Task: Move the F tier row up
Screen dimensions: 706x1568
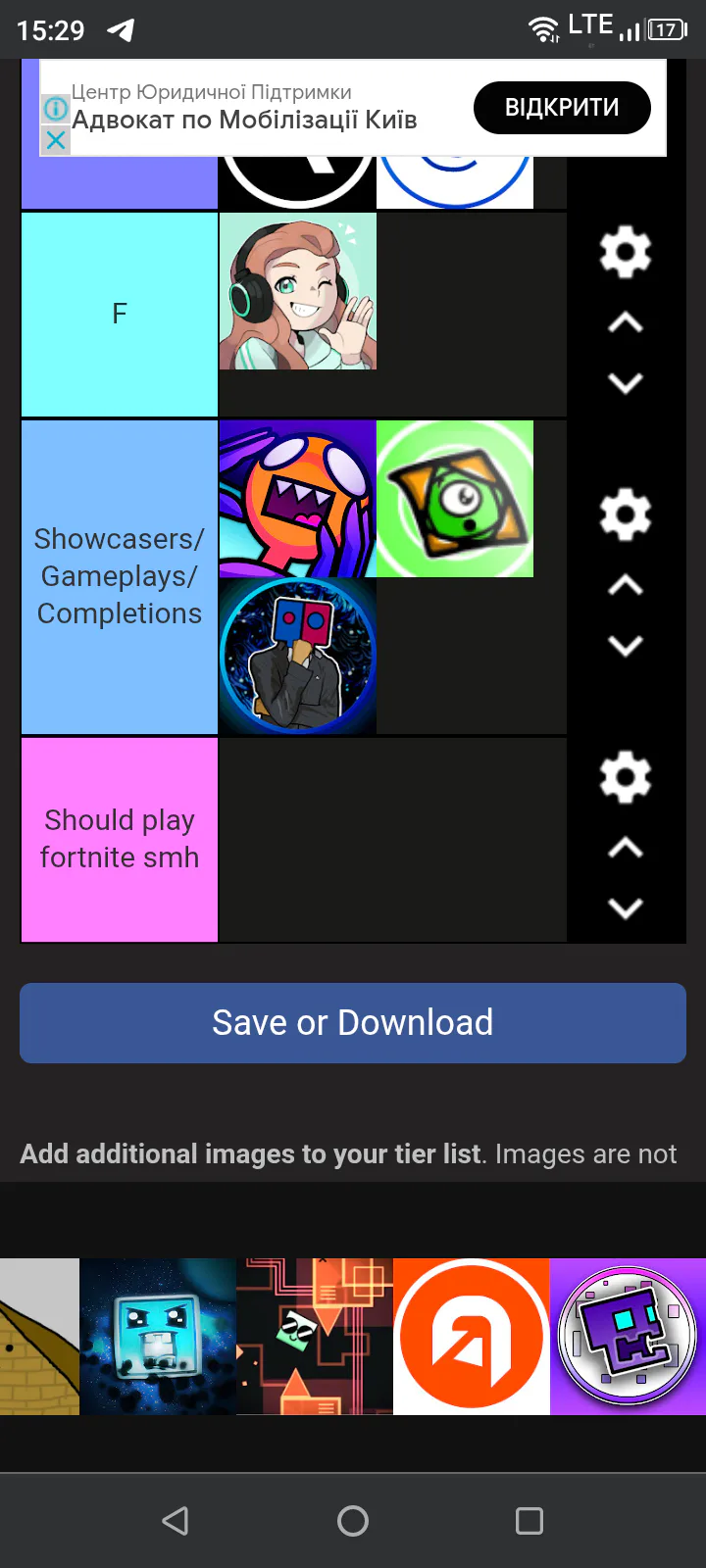Action: point(626,322)
